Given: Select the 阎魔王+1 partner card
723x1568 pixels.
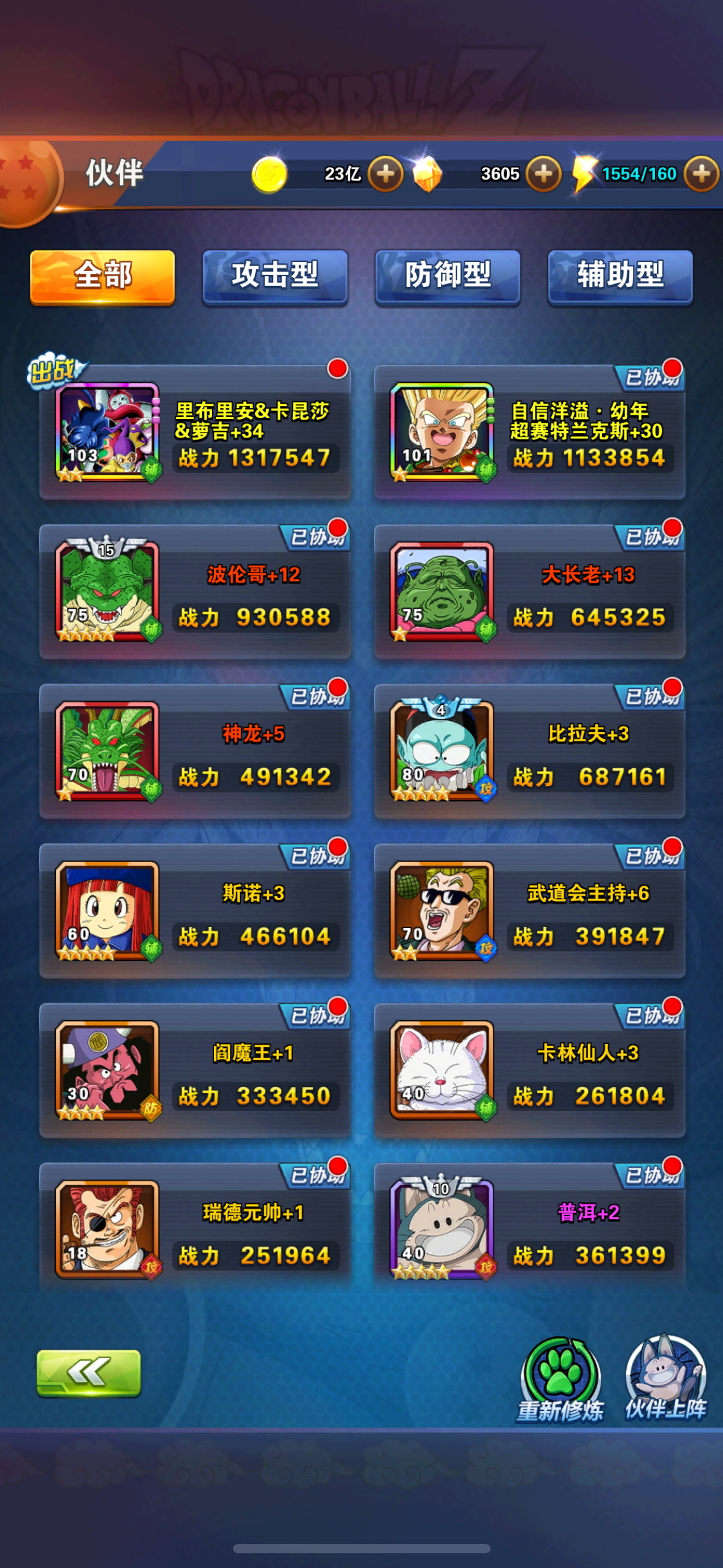Looking at the screenshot, I should (195, 1071).
